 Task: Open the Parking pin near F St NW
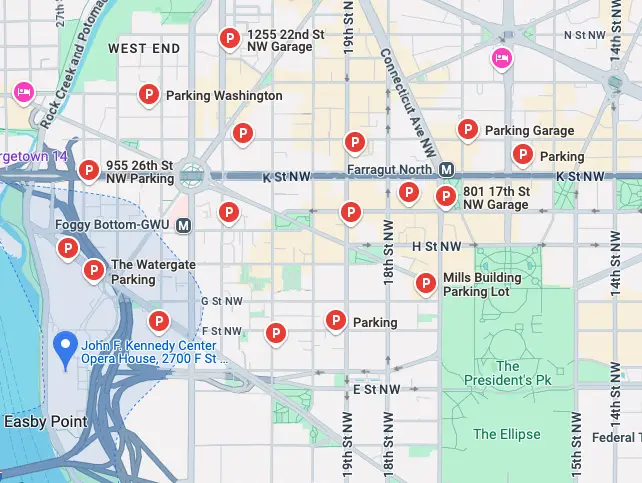click(x=336, y=321)
